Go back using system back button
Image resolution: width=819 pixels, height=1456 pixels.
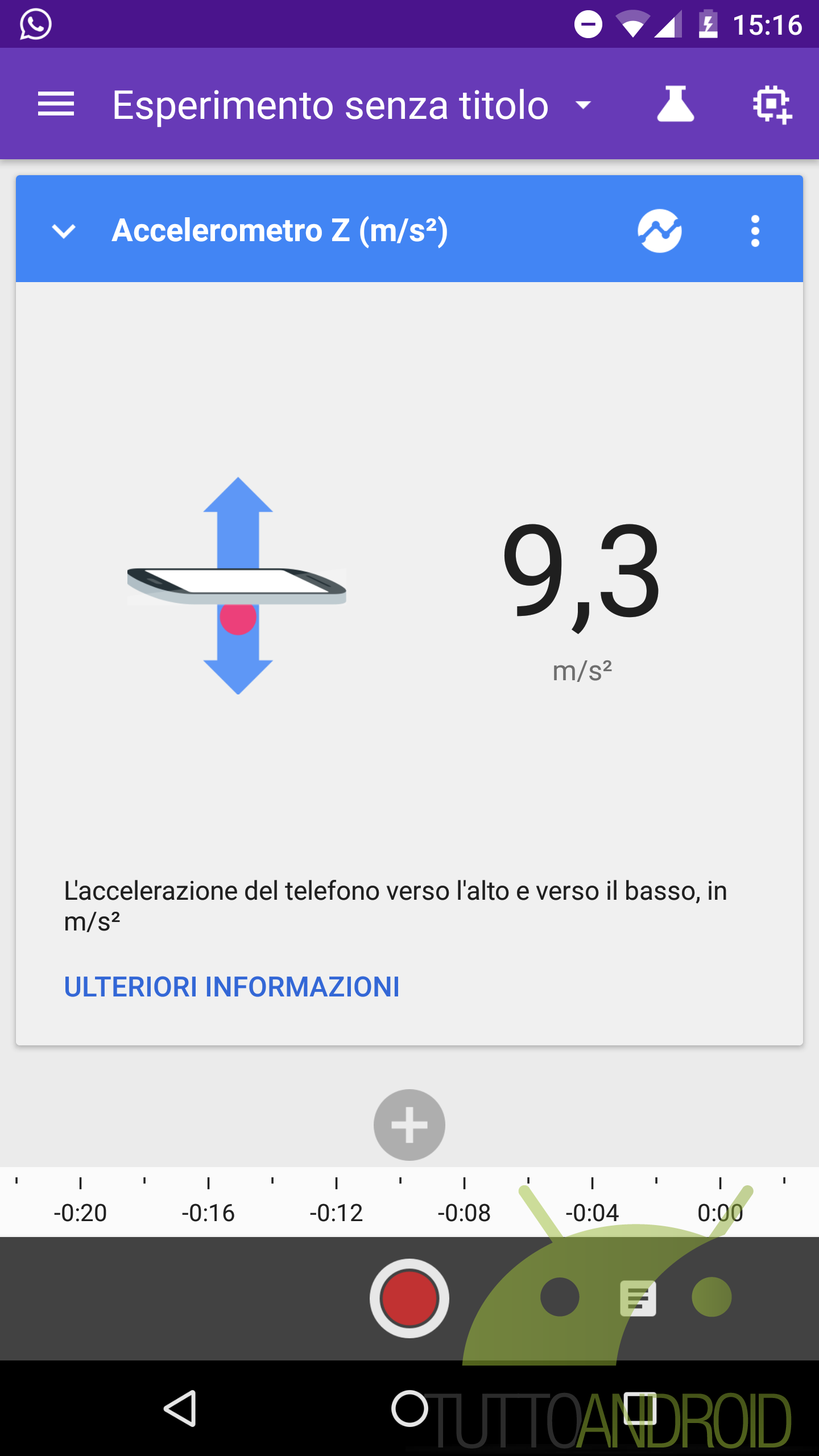coord(180,1409)
